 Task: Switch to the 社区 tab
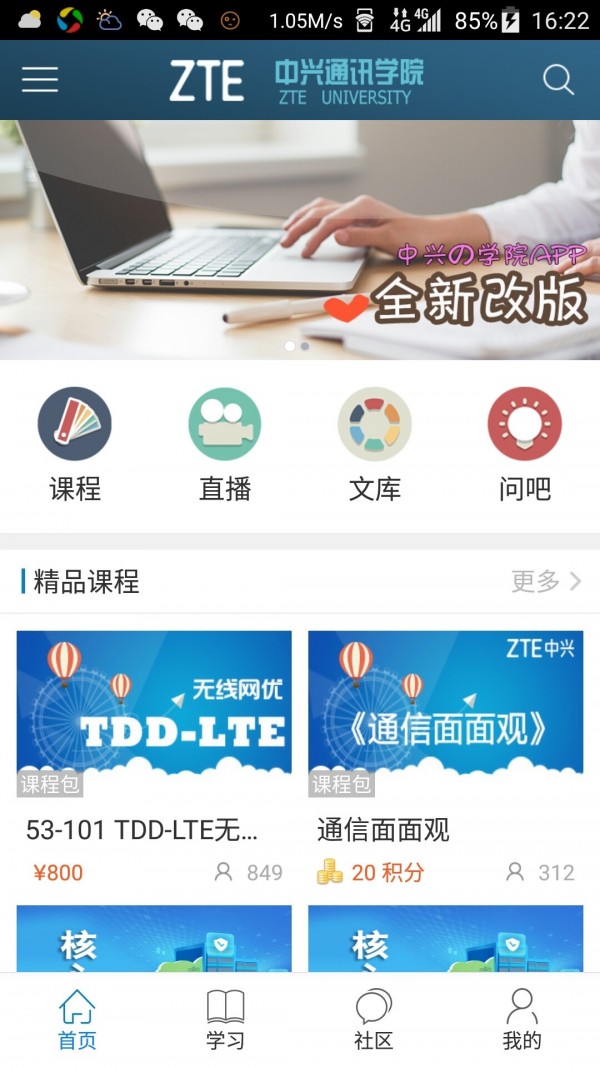374,1019
